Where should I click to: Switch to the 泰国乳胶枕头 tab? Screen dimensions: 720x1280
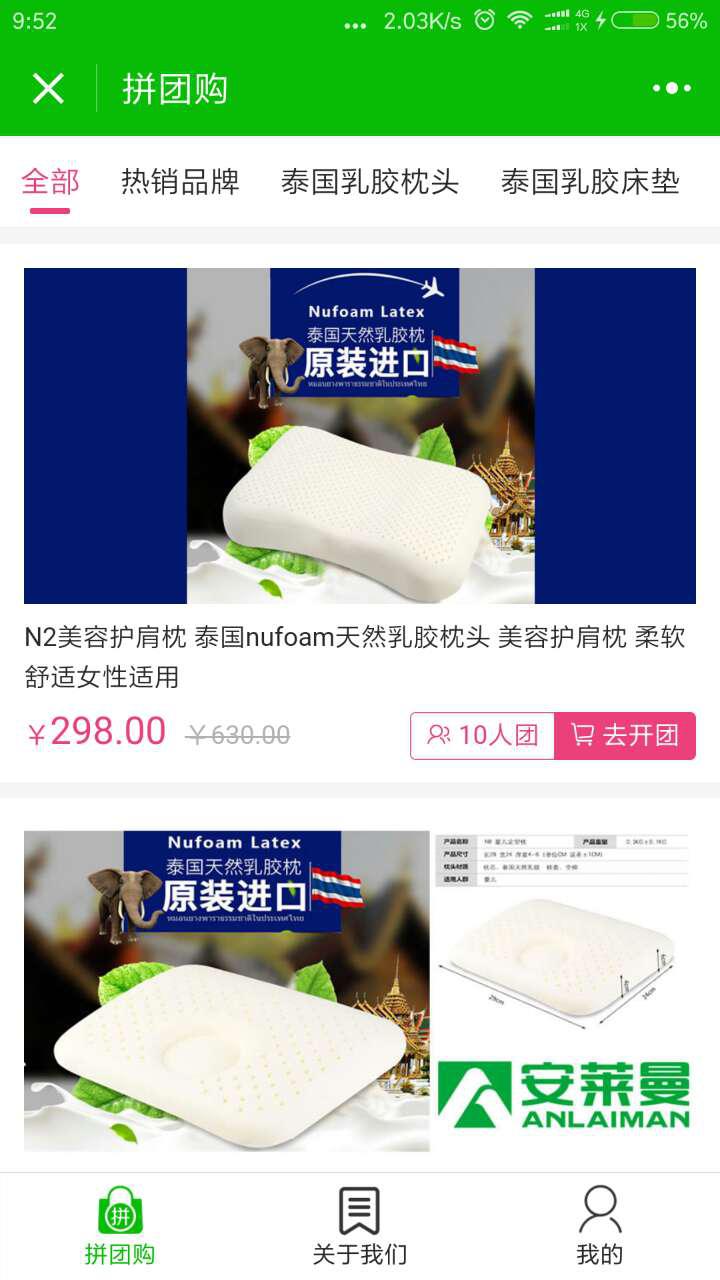(x=370, y=182)
